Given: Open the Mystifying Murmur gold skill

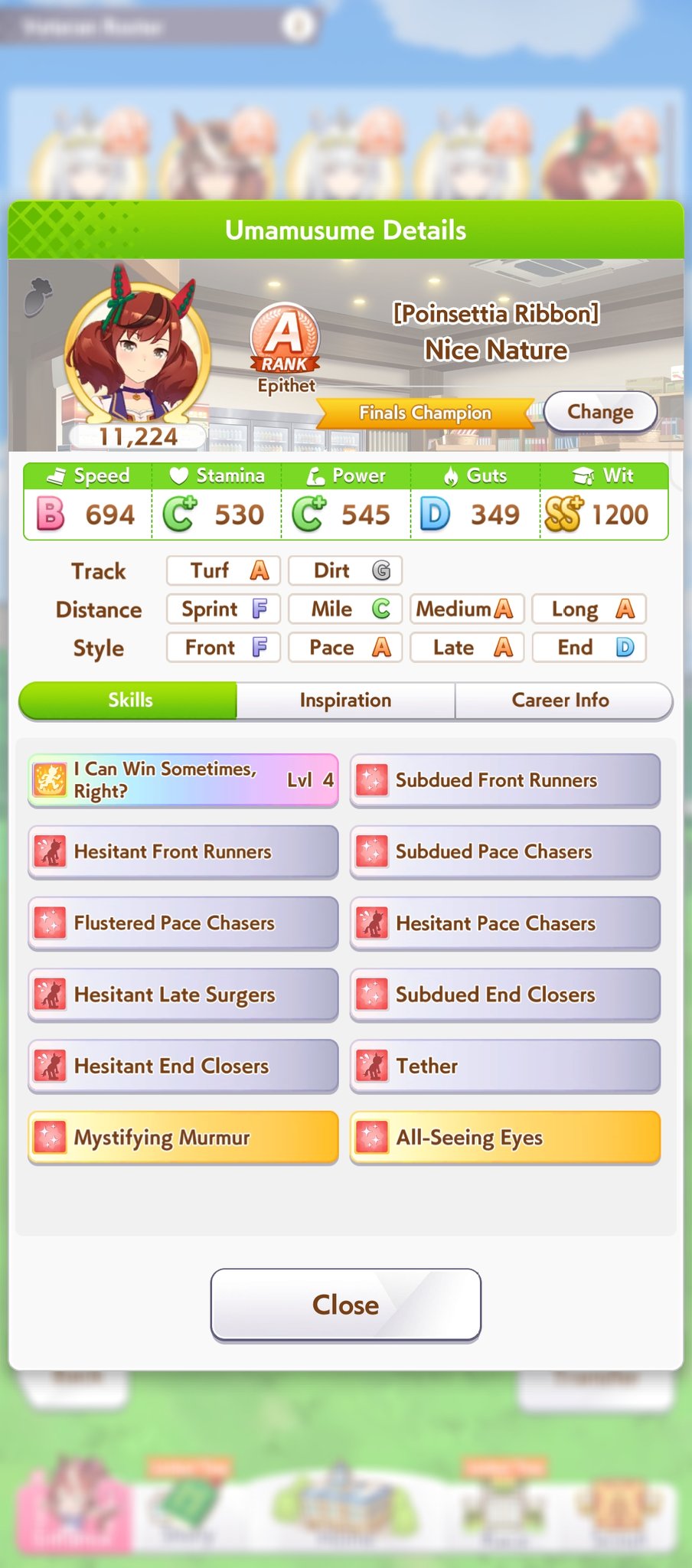Looking at the screenshot, I should 183,1137.
